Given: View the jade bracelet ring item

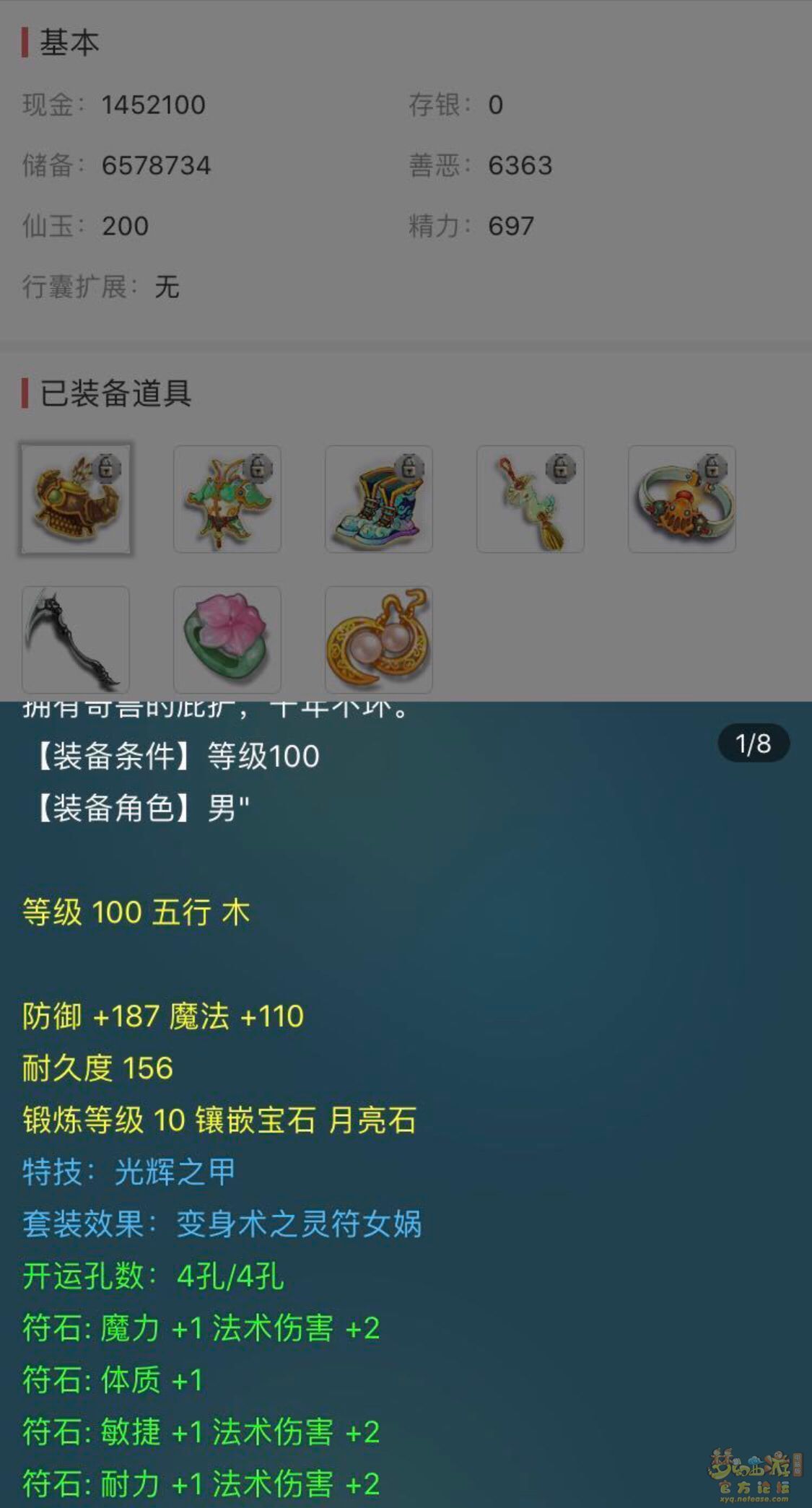Looking at the screenshot, I should 682,499.
